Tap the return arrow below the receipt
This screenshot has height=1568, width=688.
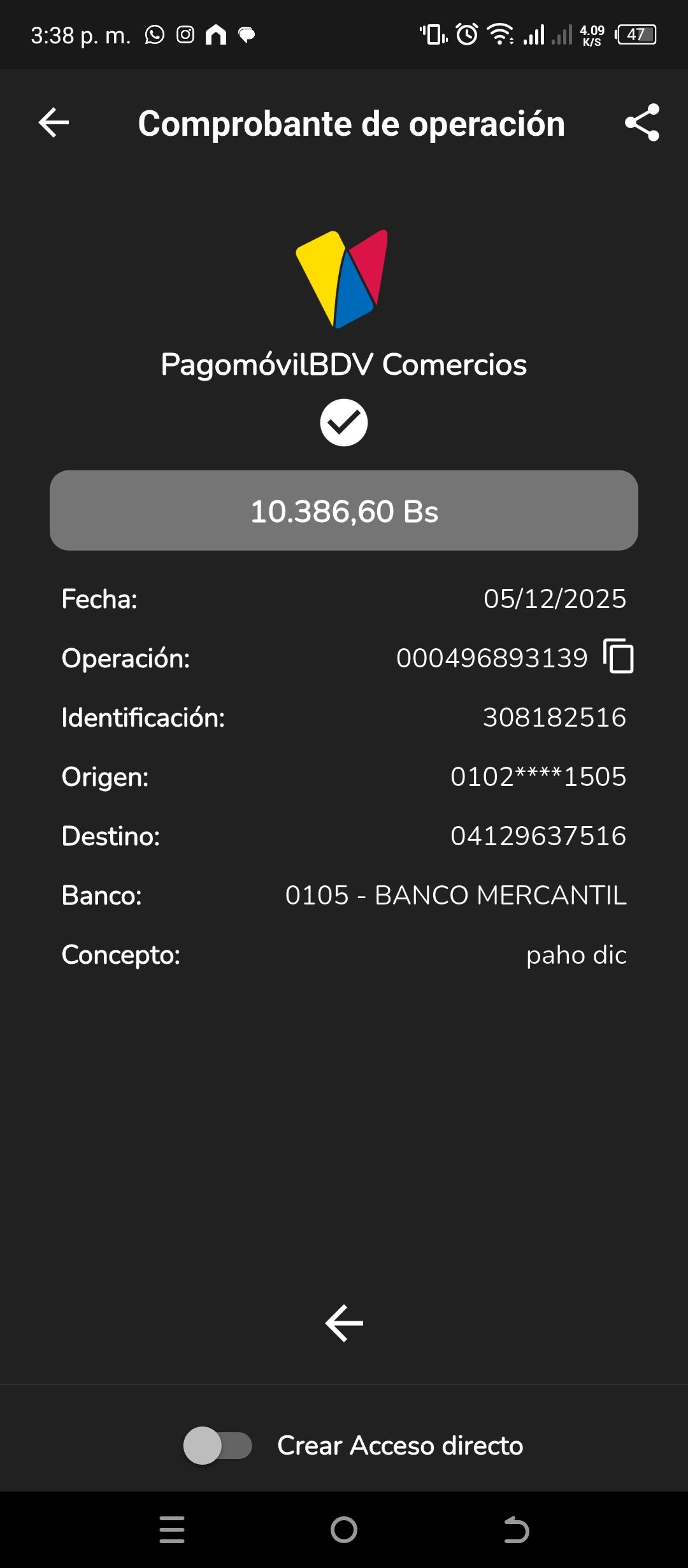(x=344, y=1323)
